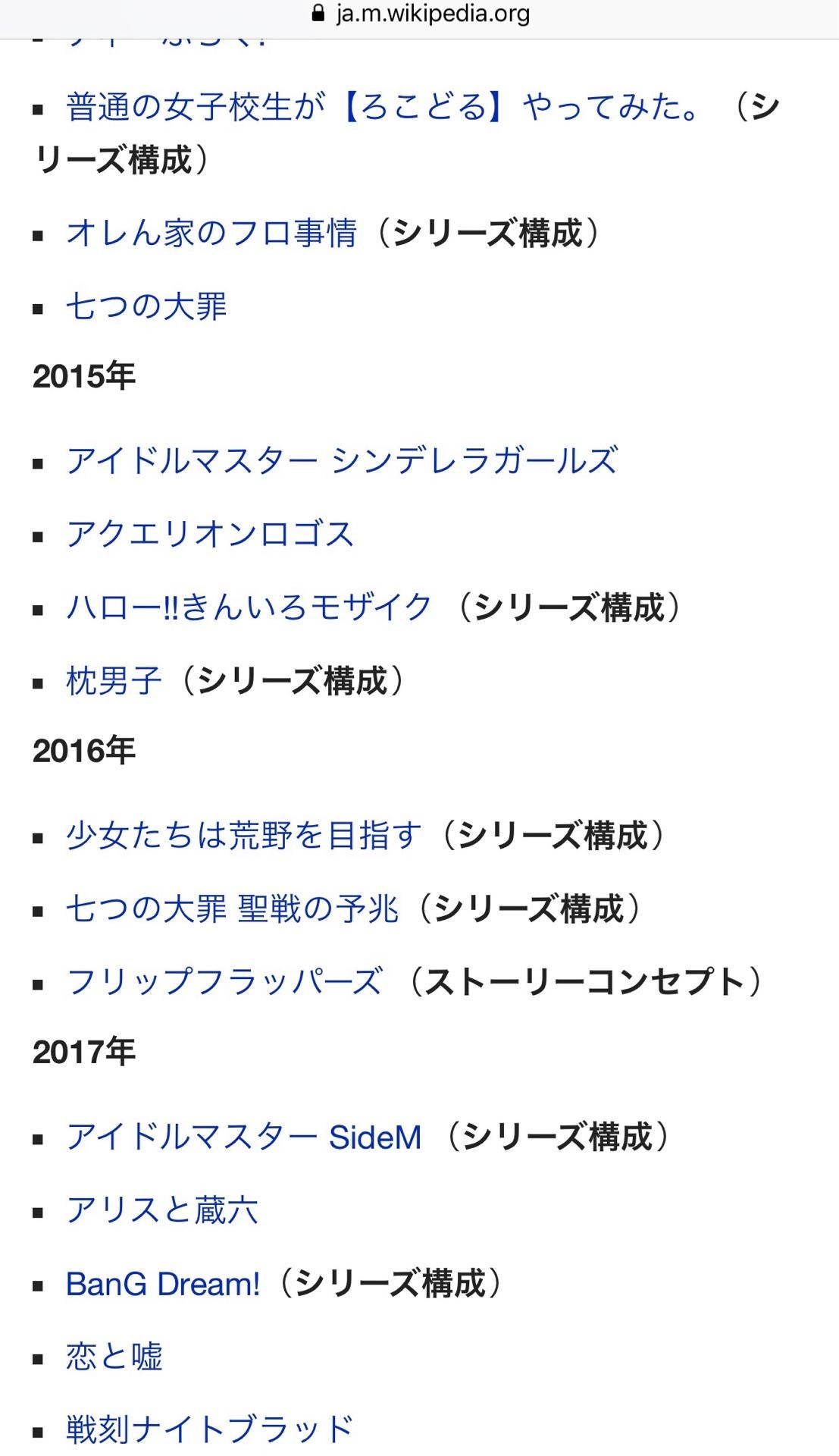Image resolution: width=839 pixels, height=1456 pixels.
Task: Select the 枕男子 link
Action: click(114, 681)
